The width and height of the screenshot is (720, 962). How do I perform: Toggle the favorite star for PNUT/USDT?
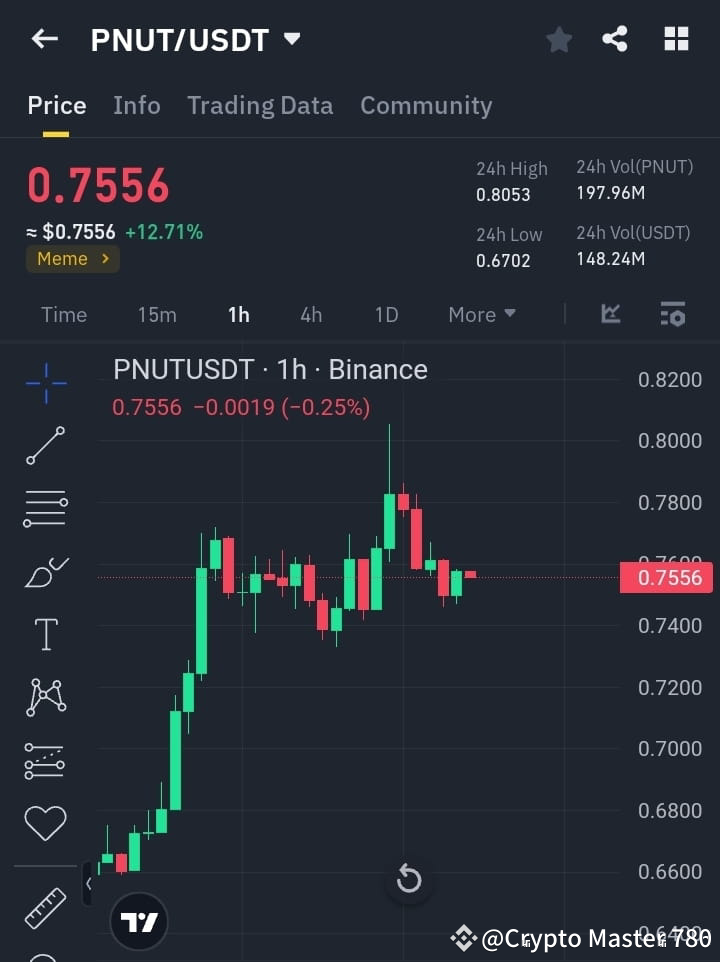558,39
